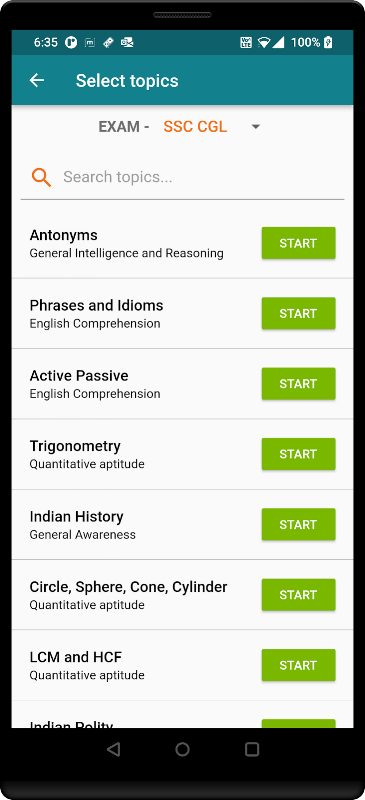Start the Trigonometry topic
Screen dimensions: 365x800
pyautogui.click(x=298, y=454)
